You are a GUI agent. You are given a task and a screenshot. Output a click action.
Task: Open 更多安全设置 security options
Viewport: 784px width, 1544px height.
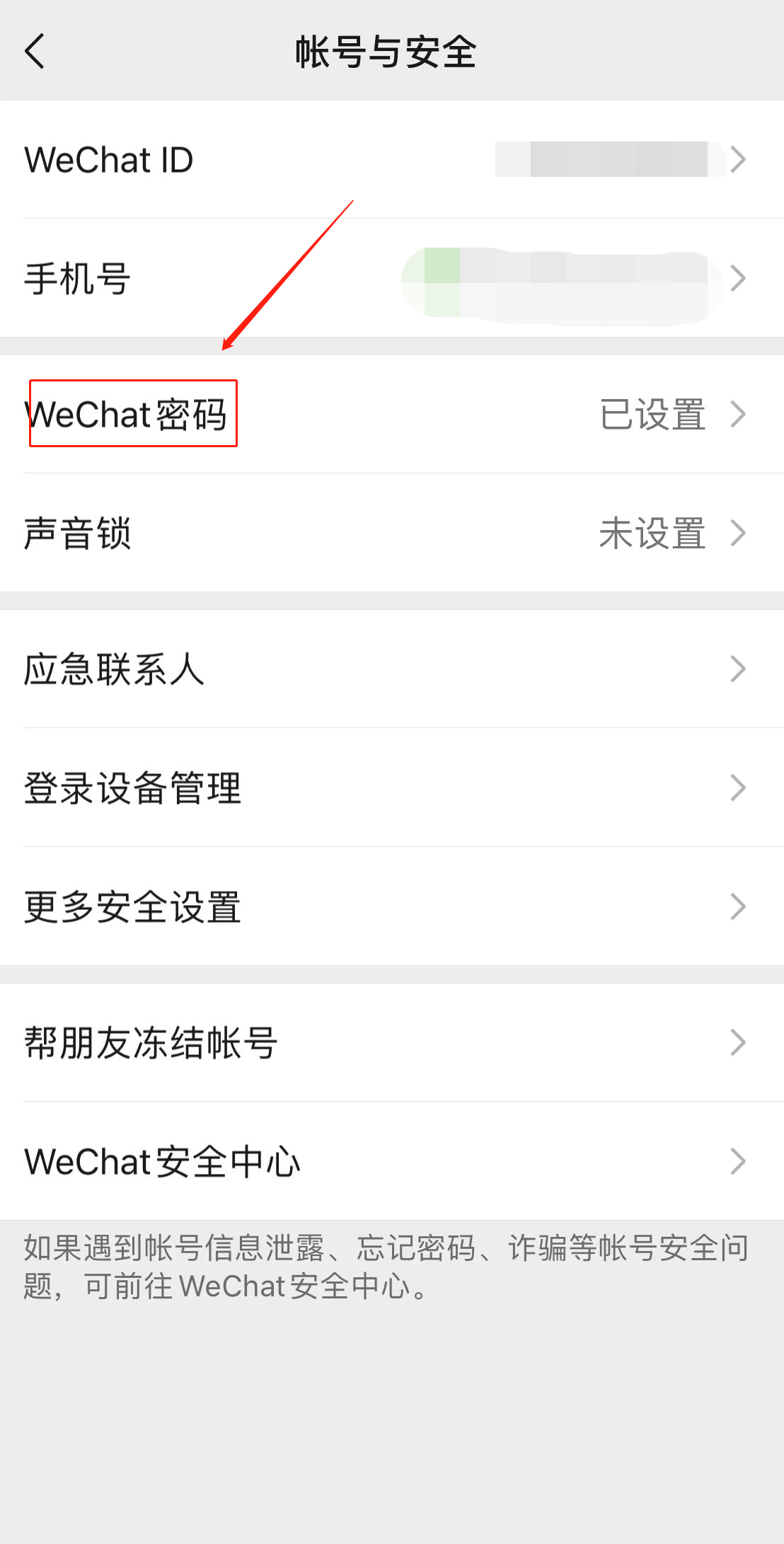point(392,906)
